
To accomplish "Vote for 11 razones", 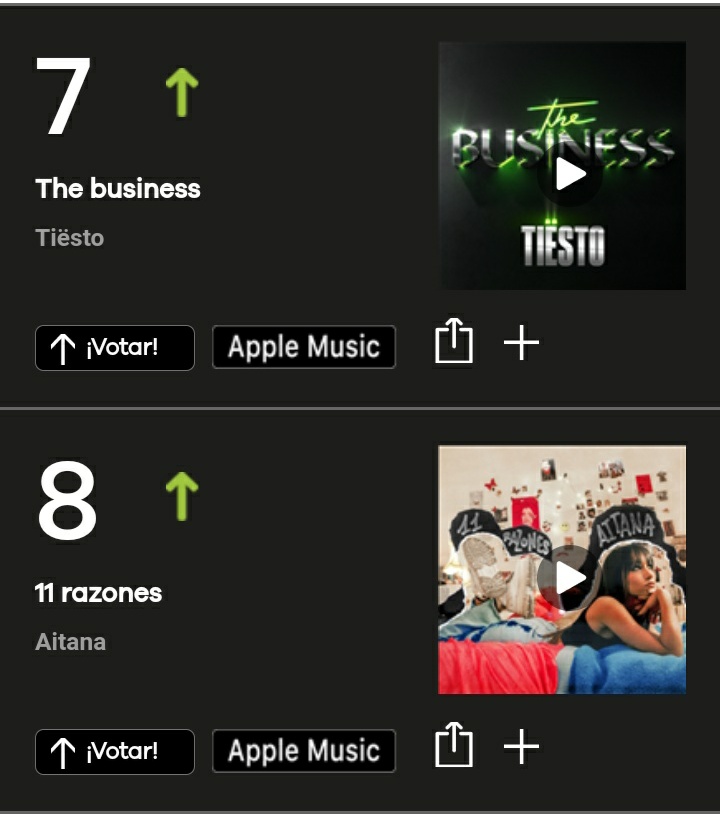I will click(x=115, y=752).
